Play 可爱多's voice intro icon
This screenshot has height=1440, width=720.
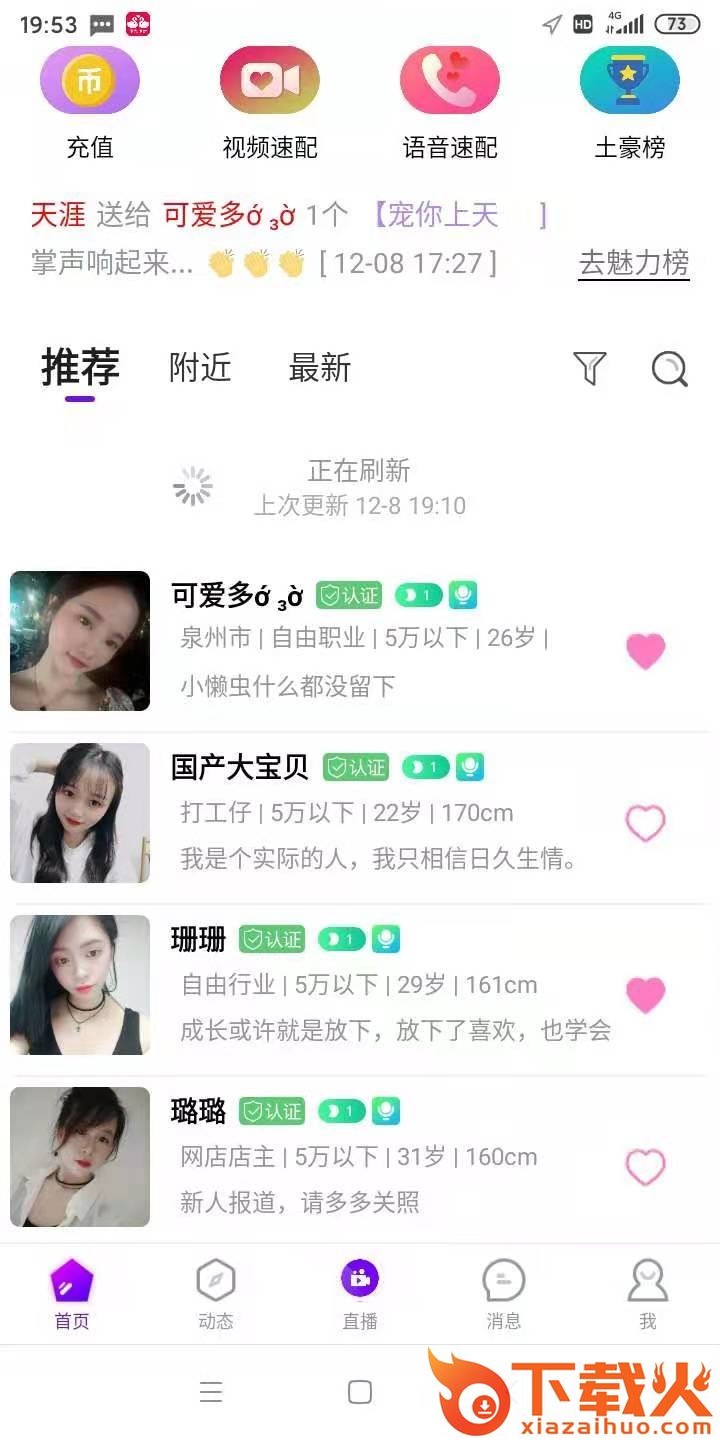tap(463, 594)
